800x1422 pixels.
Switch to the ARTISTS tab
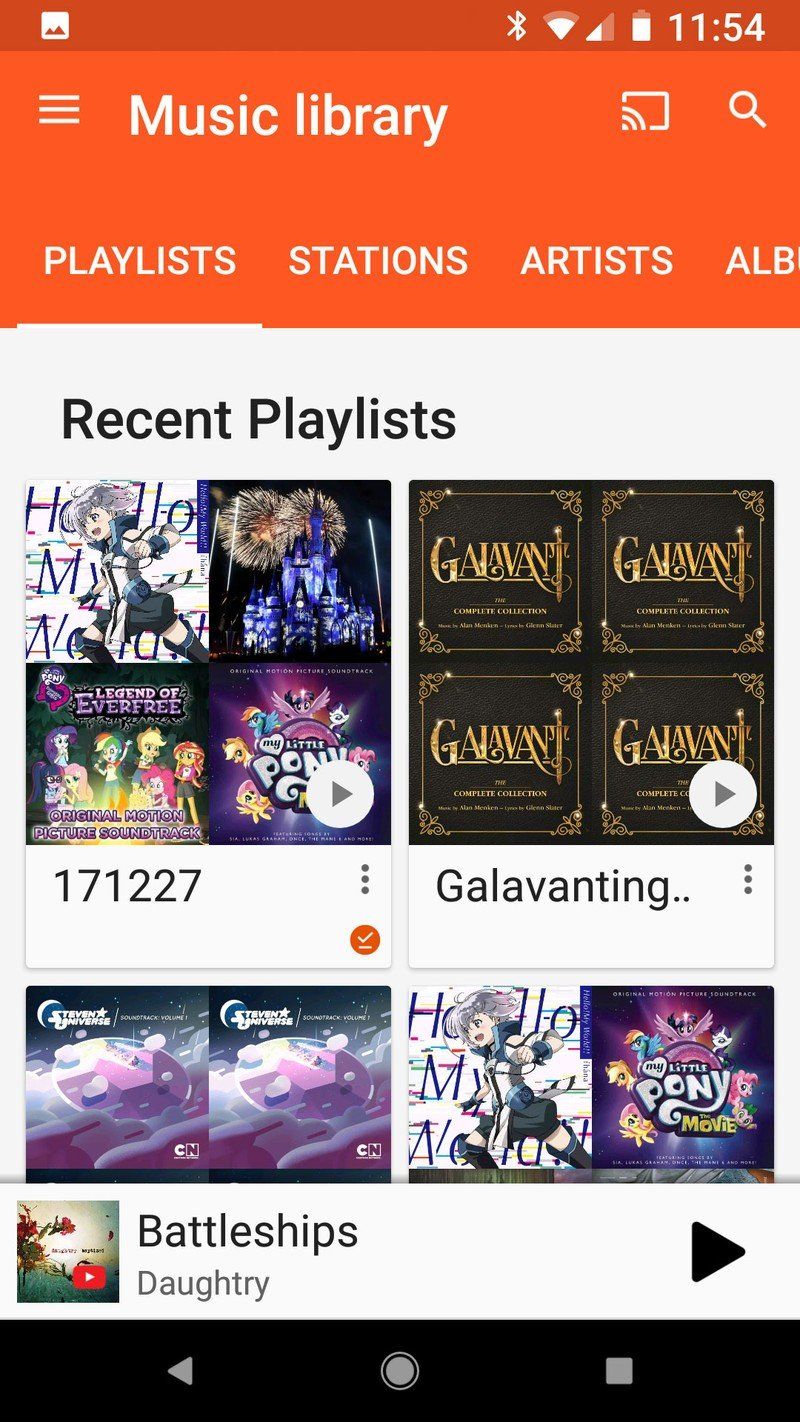click(597, 261)
